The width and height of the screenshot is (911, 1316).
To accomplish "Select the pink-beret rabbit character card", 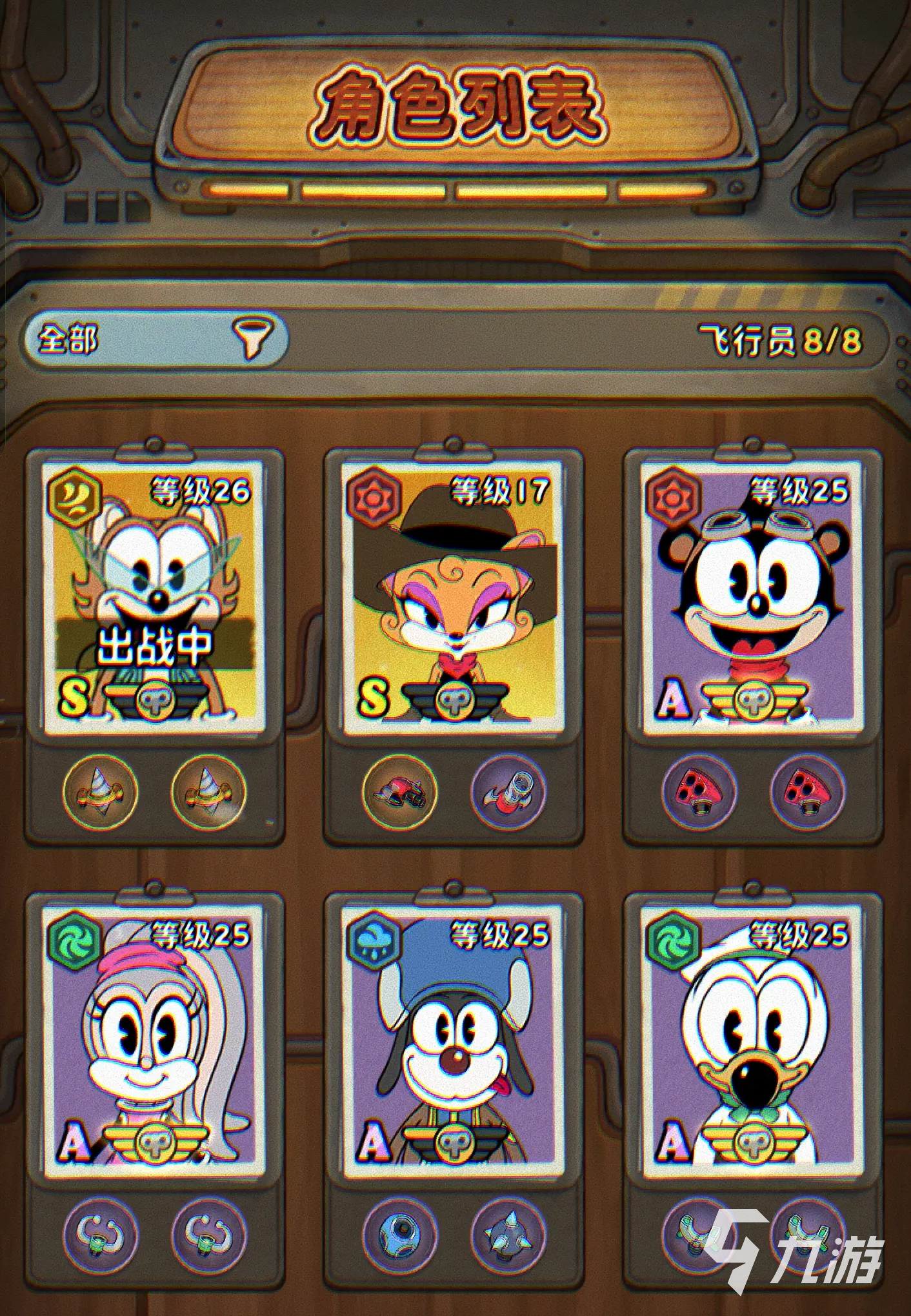I will pos(154,1040).
